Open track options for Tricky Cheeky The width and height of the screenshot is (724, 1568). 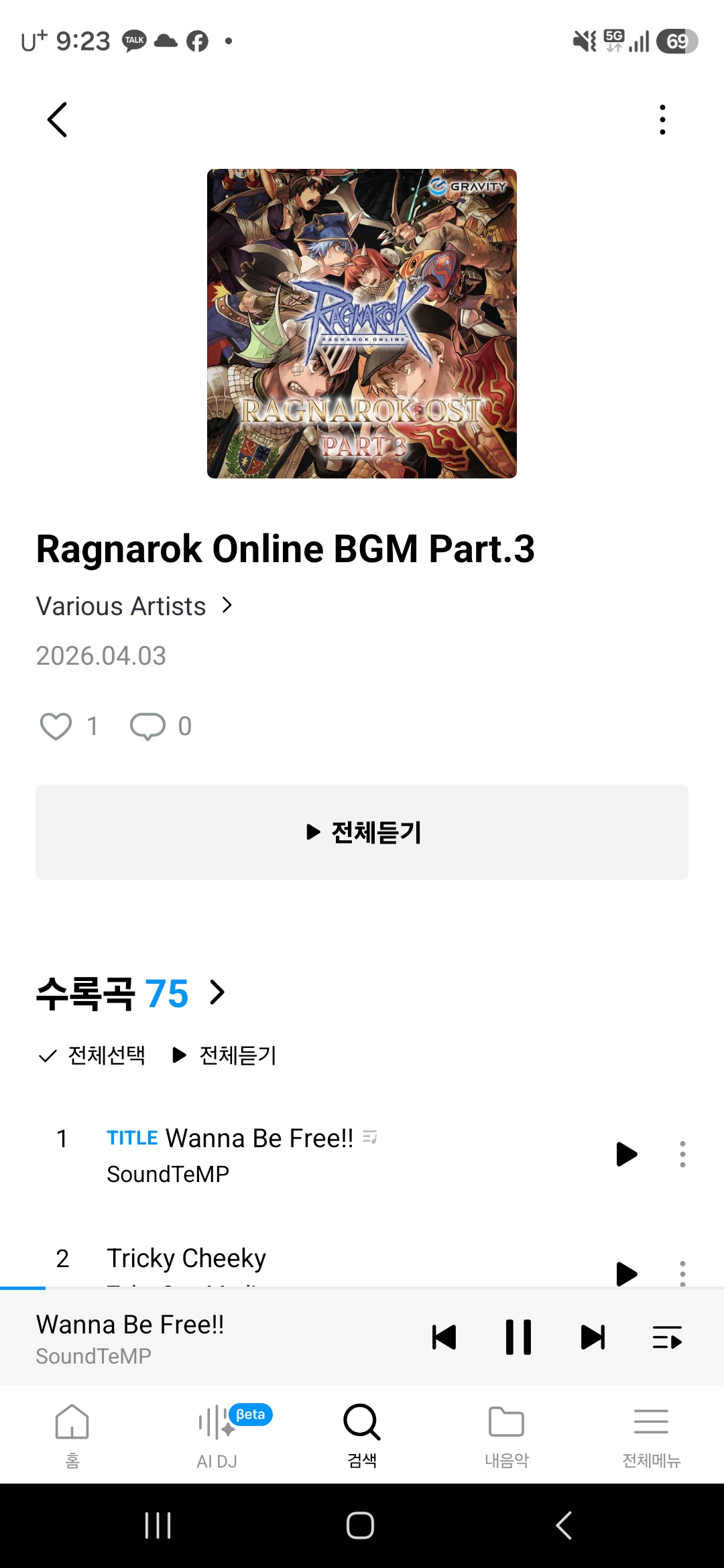click(x=682, y=1272)
